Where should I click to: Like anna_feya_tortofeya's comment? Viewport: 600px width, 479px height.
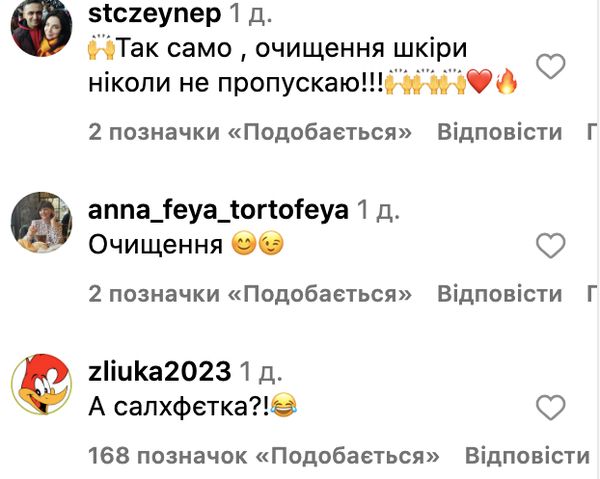pyautogui.click(x=551, y=246)
